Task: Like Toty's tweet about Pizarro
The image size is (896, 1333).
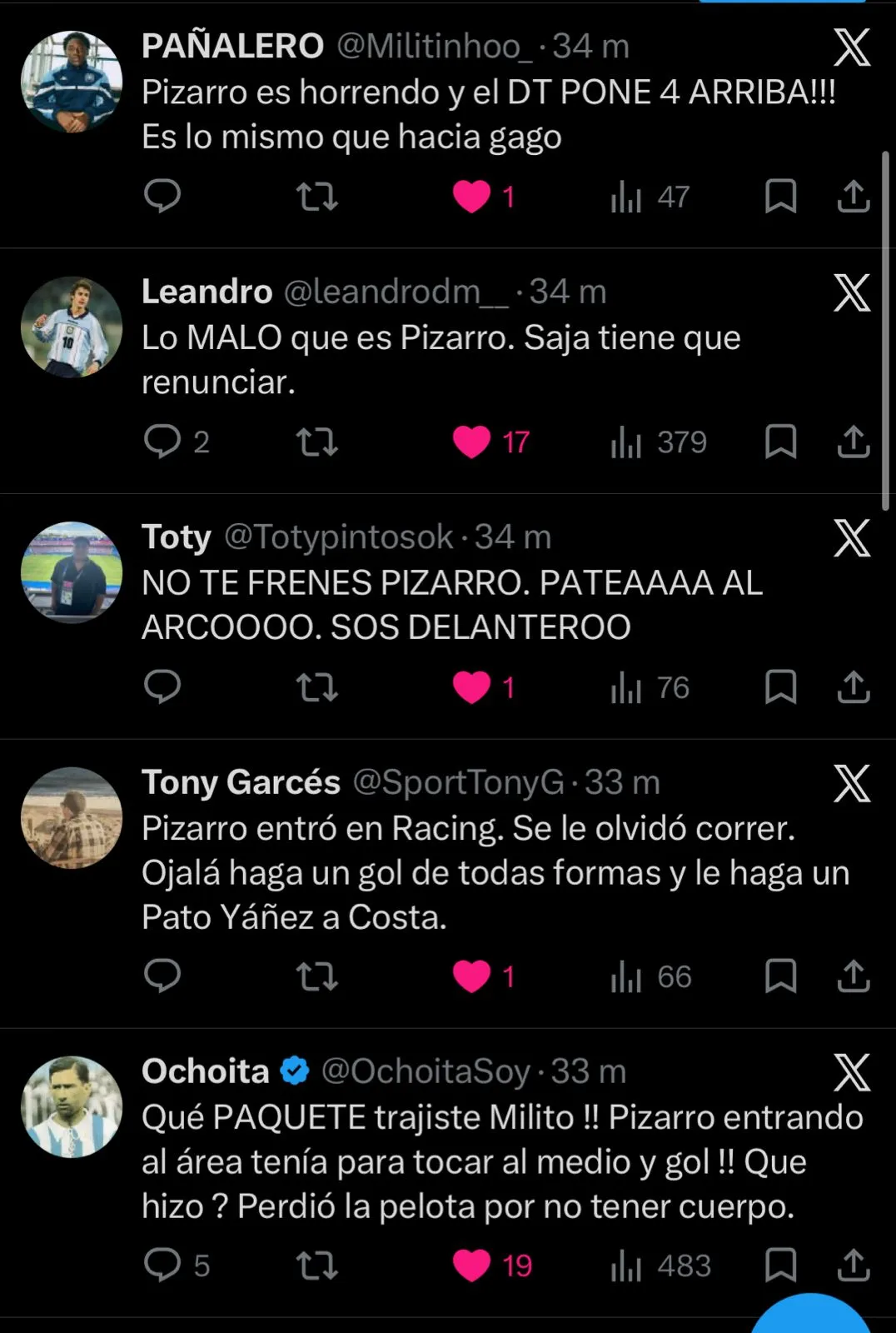Action: 471,687
